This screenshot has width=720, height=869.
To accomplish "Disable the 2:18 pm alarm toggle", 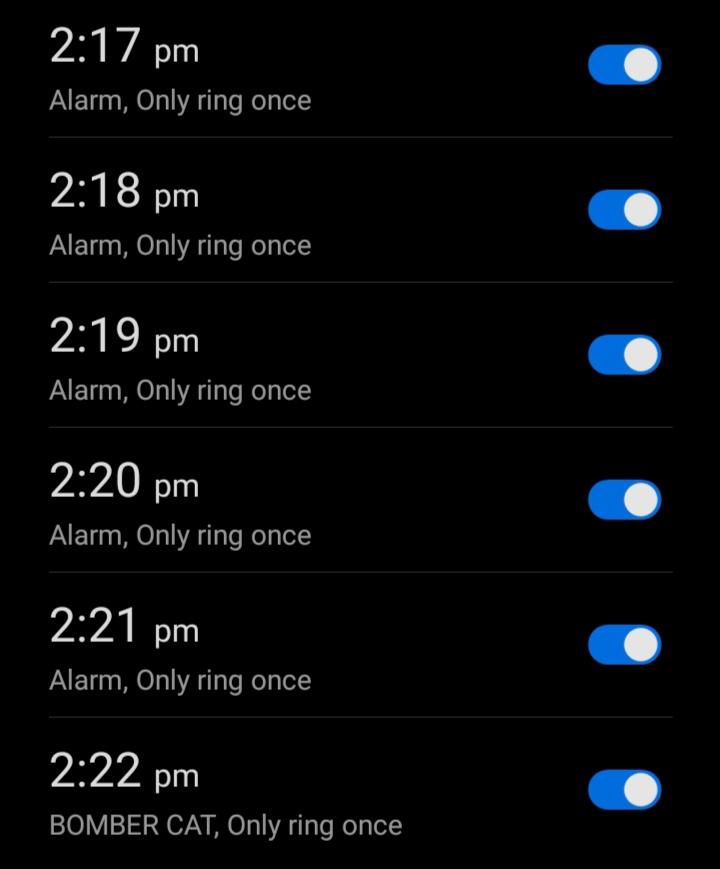I will coord(624,210).
